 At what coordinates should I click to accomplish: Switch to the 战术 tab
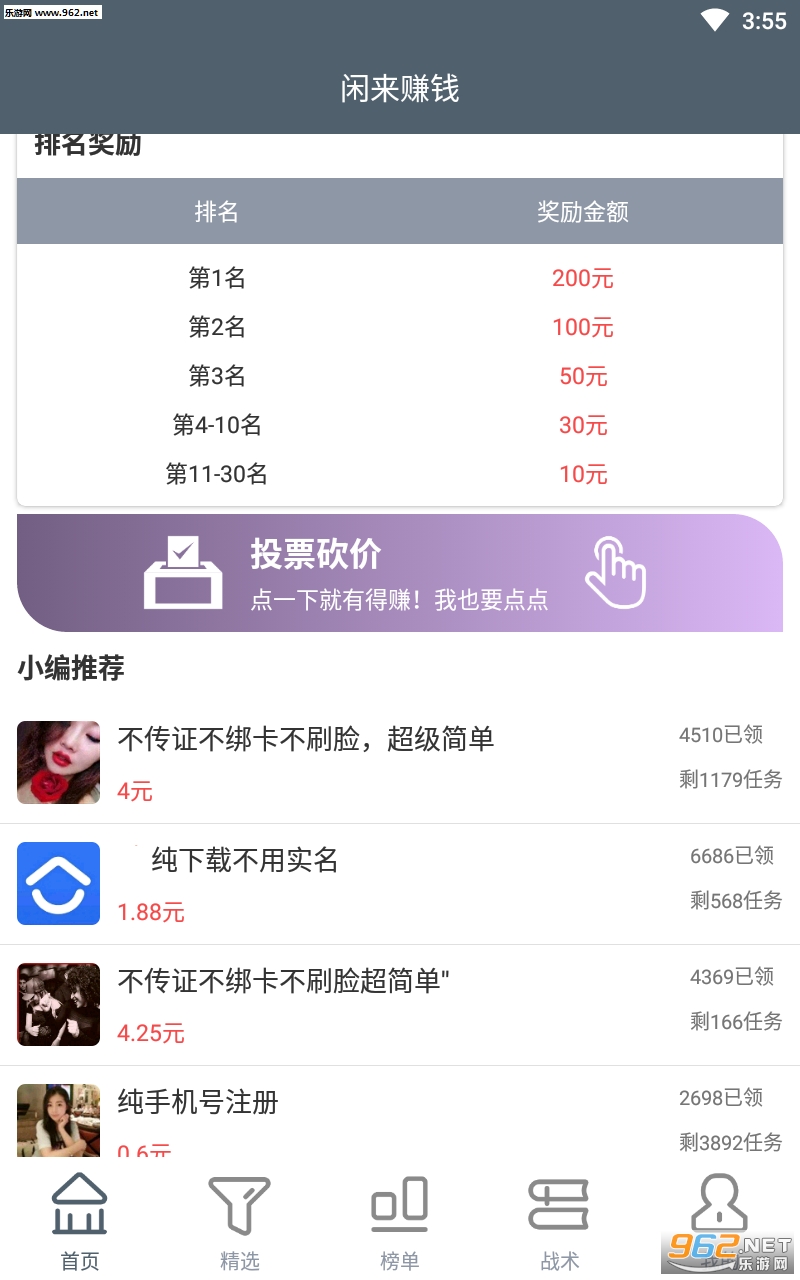tap(560, 1220)
